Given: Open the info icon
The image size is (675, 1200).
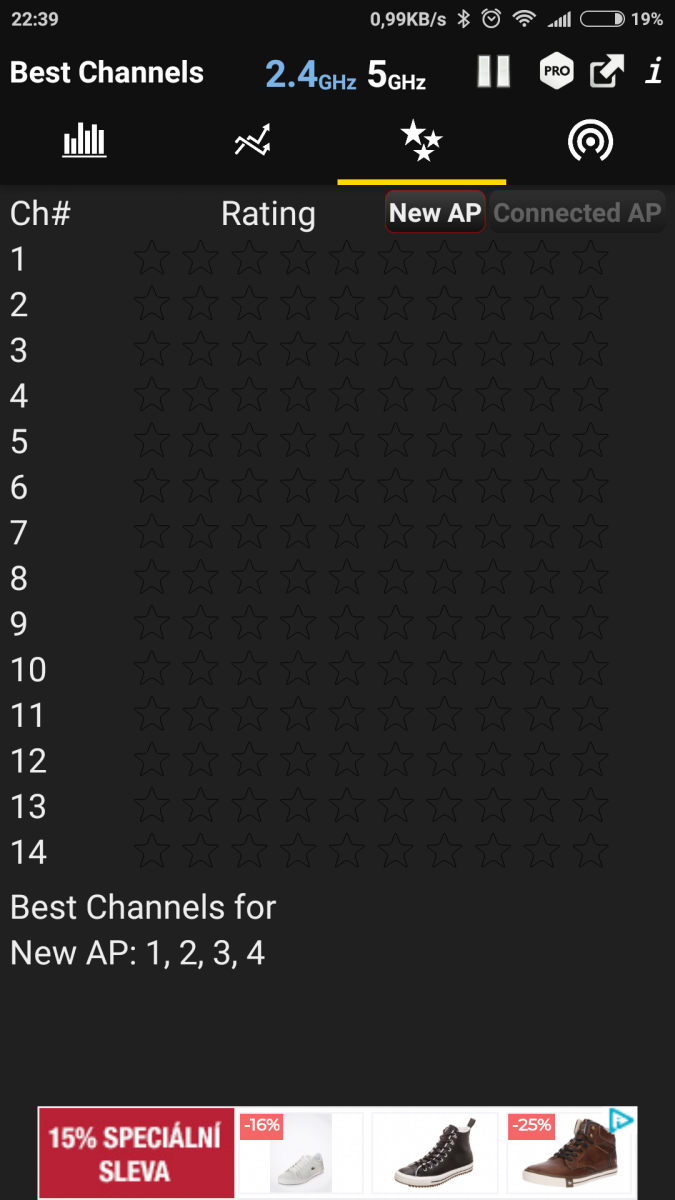Looking at the screenshot, I should point(654,72).
